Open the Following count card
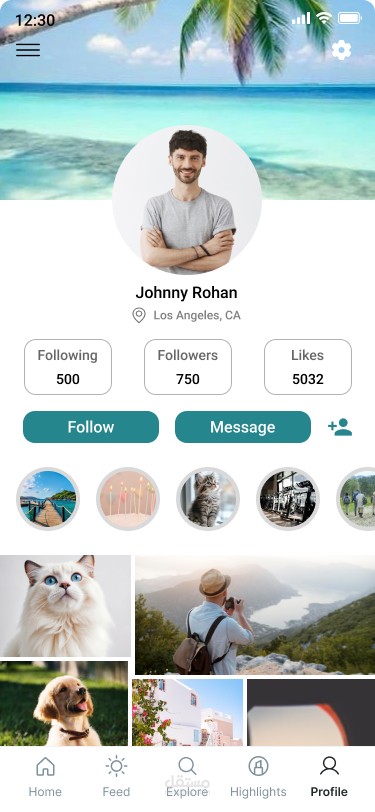The height and width of the screenshot is (812, 375). [x=68, y=367]
